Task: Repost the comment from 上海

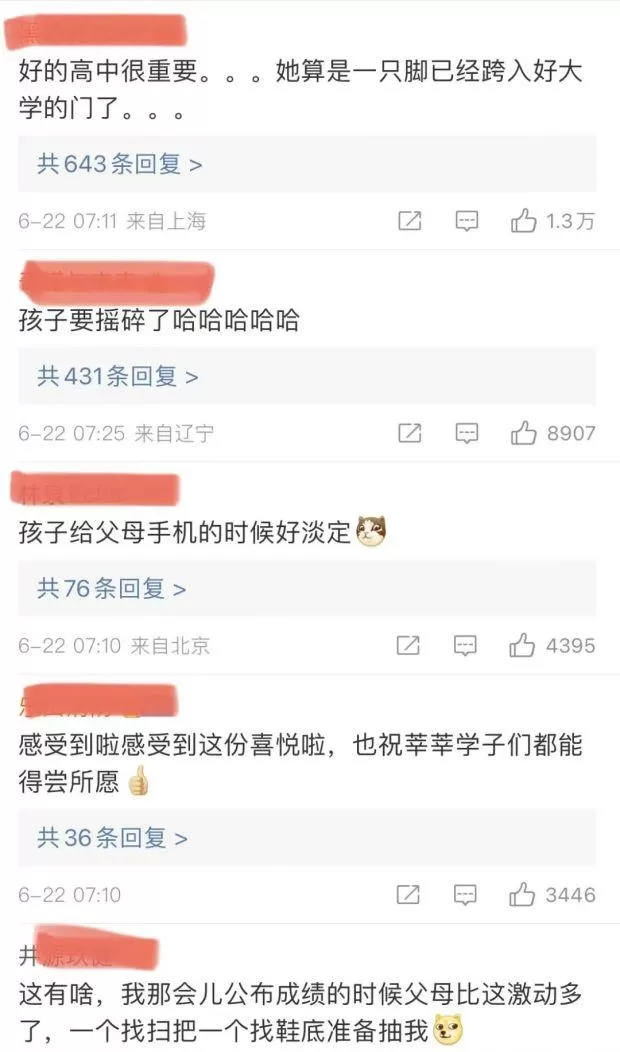Action: tap(409, 222)
